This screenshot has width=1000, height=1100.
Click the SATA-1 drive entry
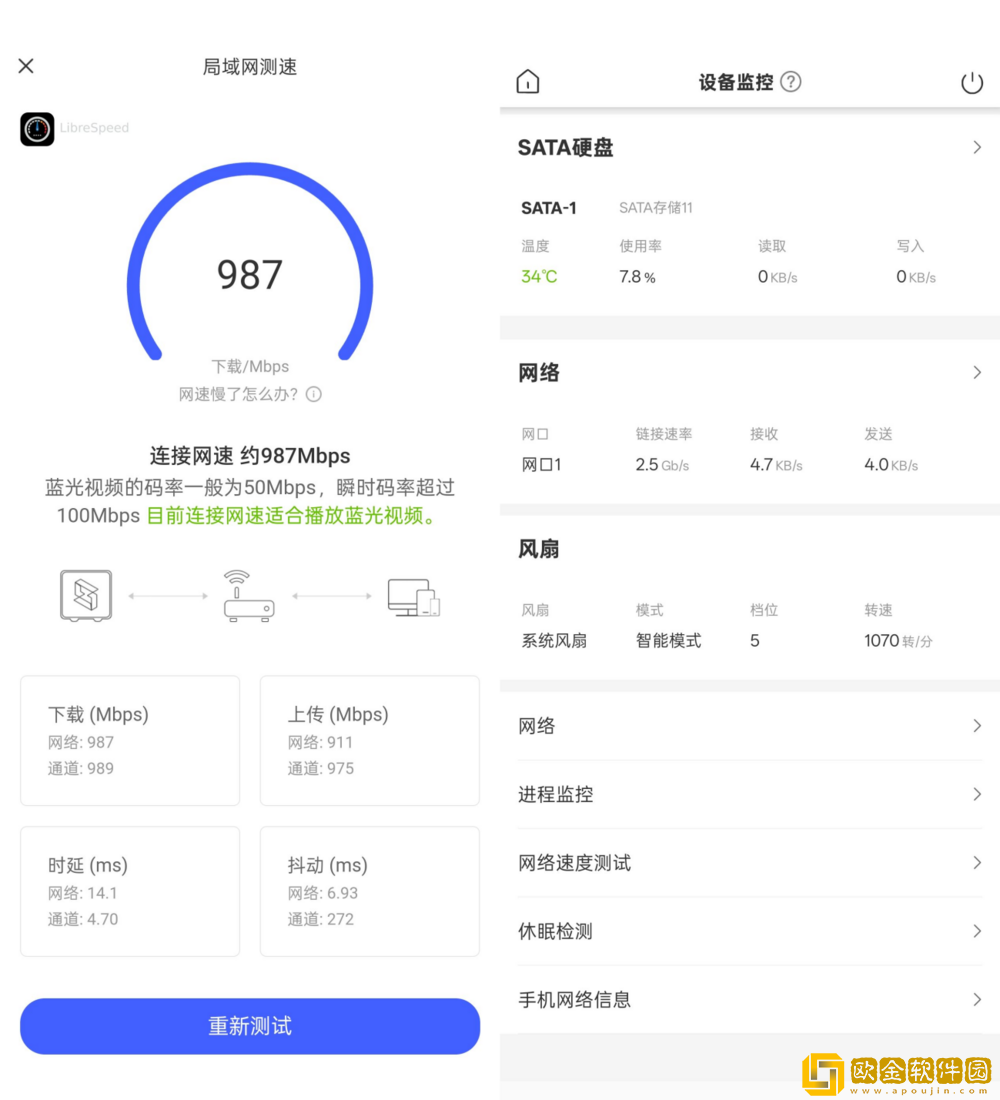coord(548,208)
